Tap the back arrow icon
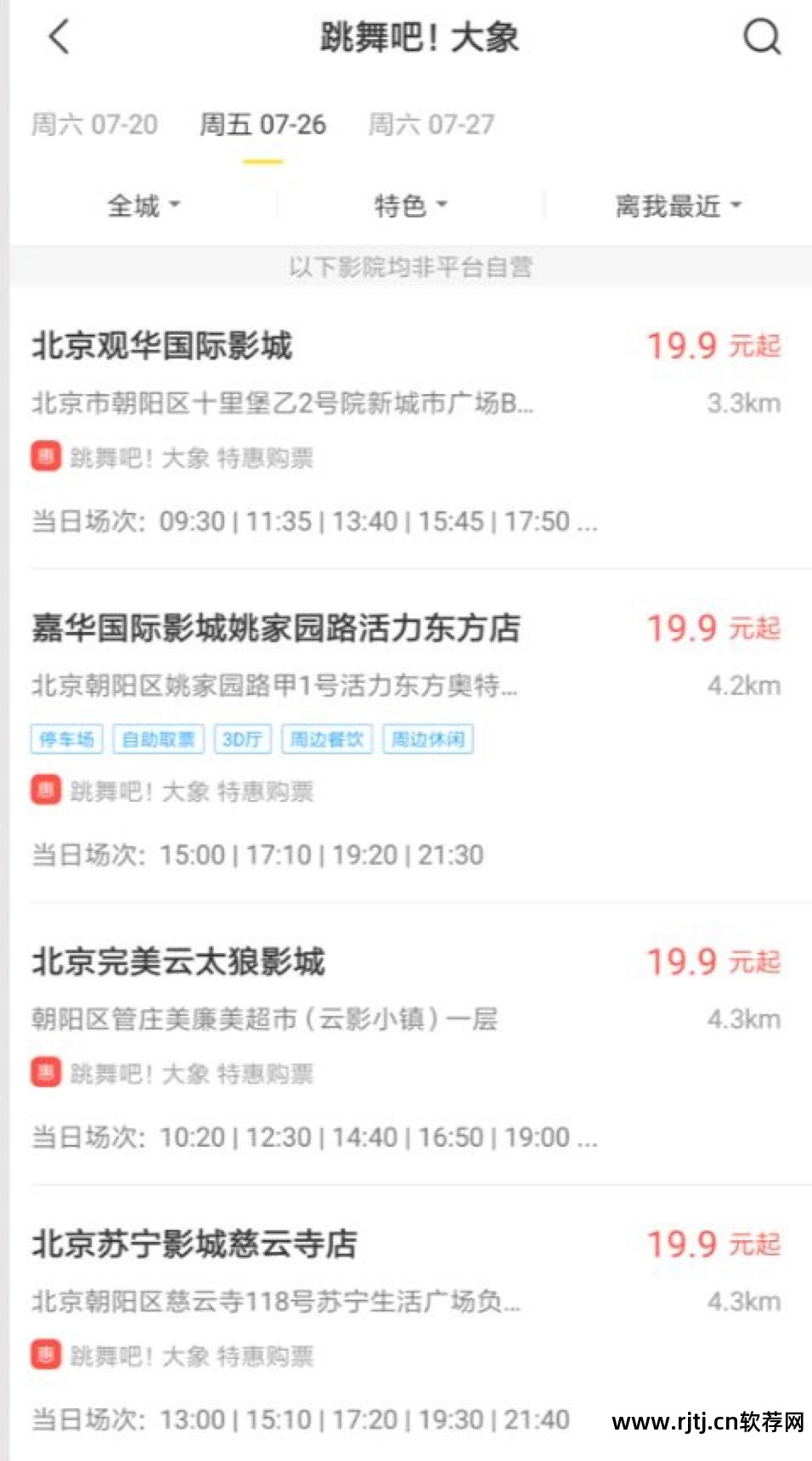The width and height of the screenshot is (812, 1461). (56, 38)
